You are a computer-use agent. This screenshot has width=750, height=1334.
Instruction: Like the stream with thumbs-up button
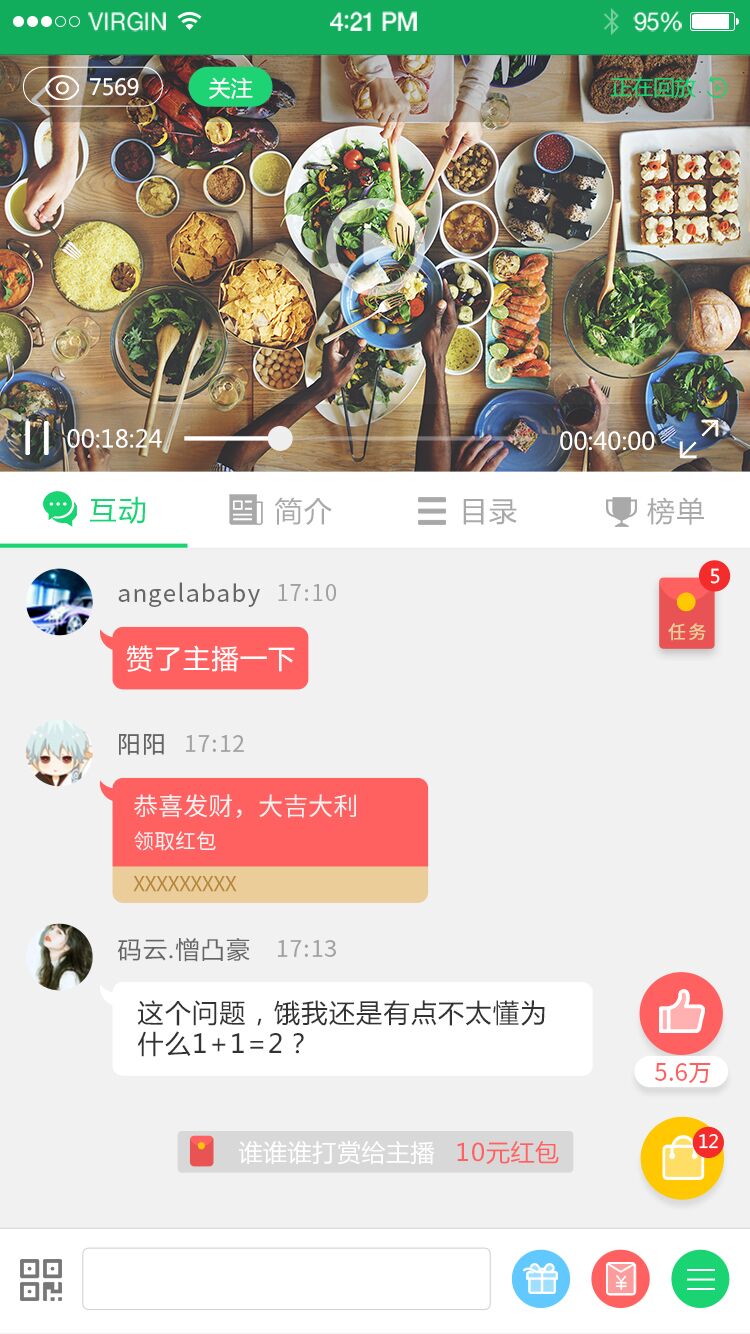click(x=681, y=1013)
